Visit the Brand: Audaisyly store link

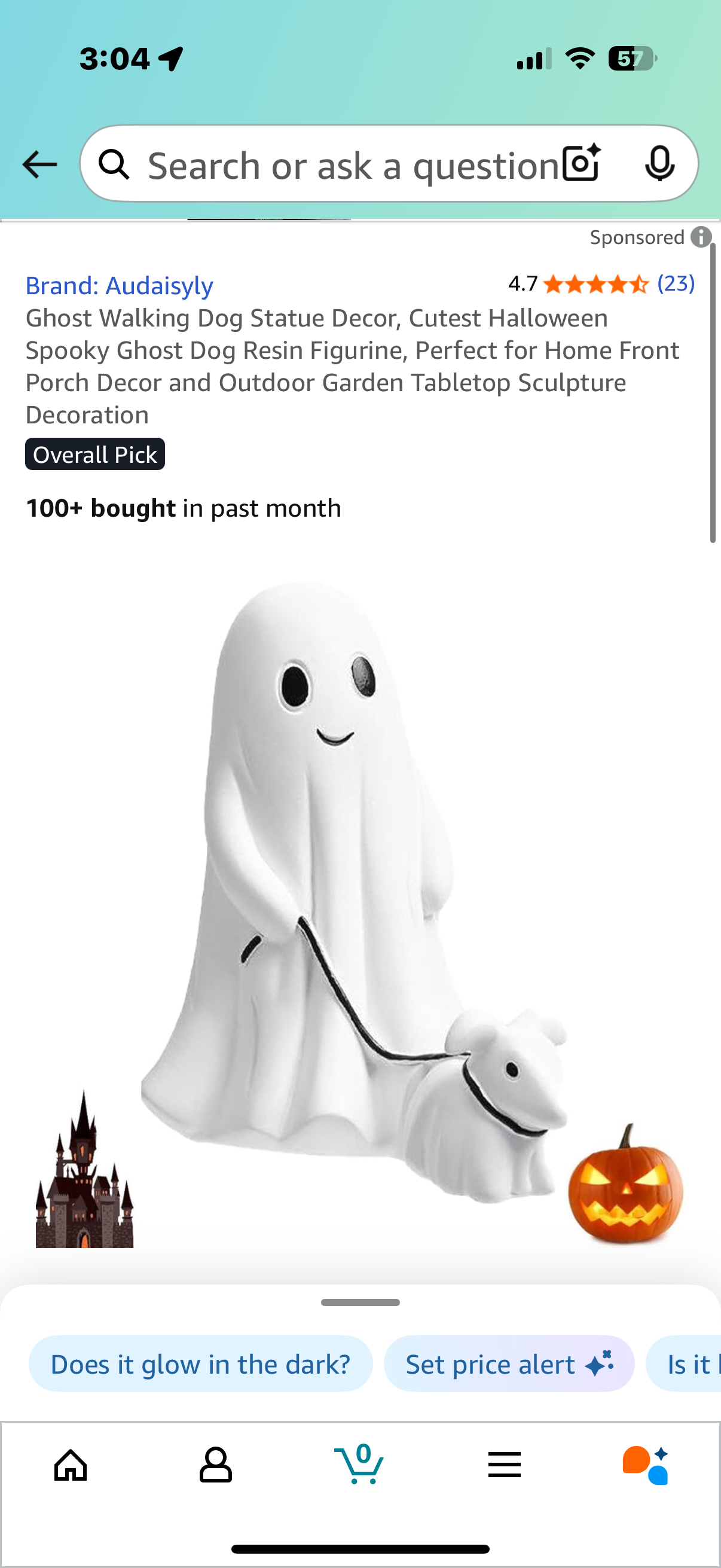coord(119,285)
